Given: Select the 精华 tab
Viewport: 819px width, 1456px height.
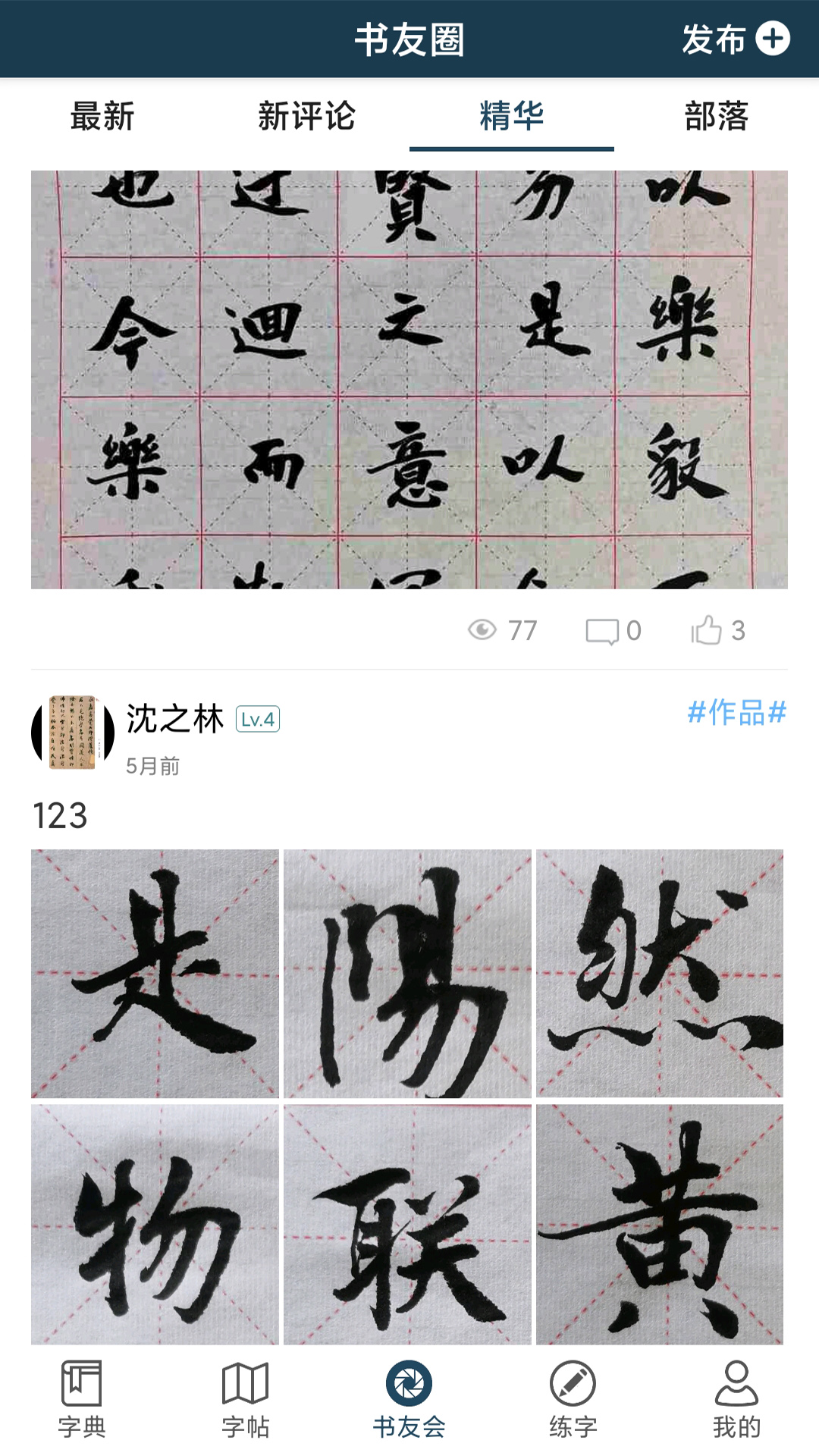Looking at the screenshot, I should pos(511,117).
